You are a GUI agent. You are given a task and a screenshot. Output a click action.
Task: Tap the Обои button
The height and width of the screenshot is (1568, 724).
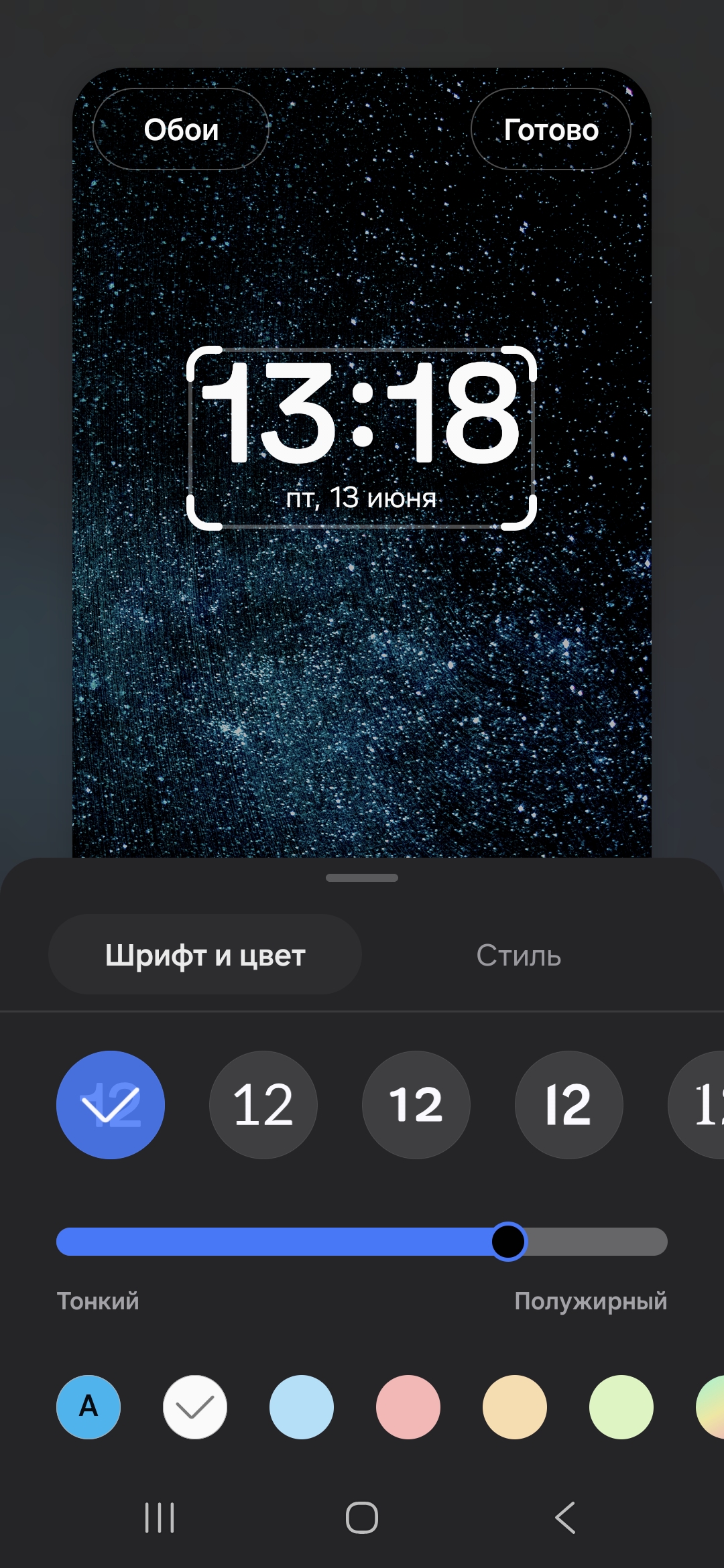180,129
